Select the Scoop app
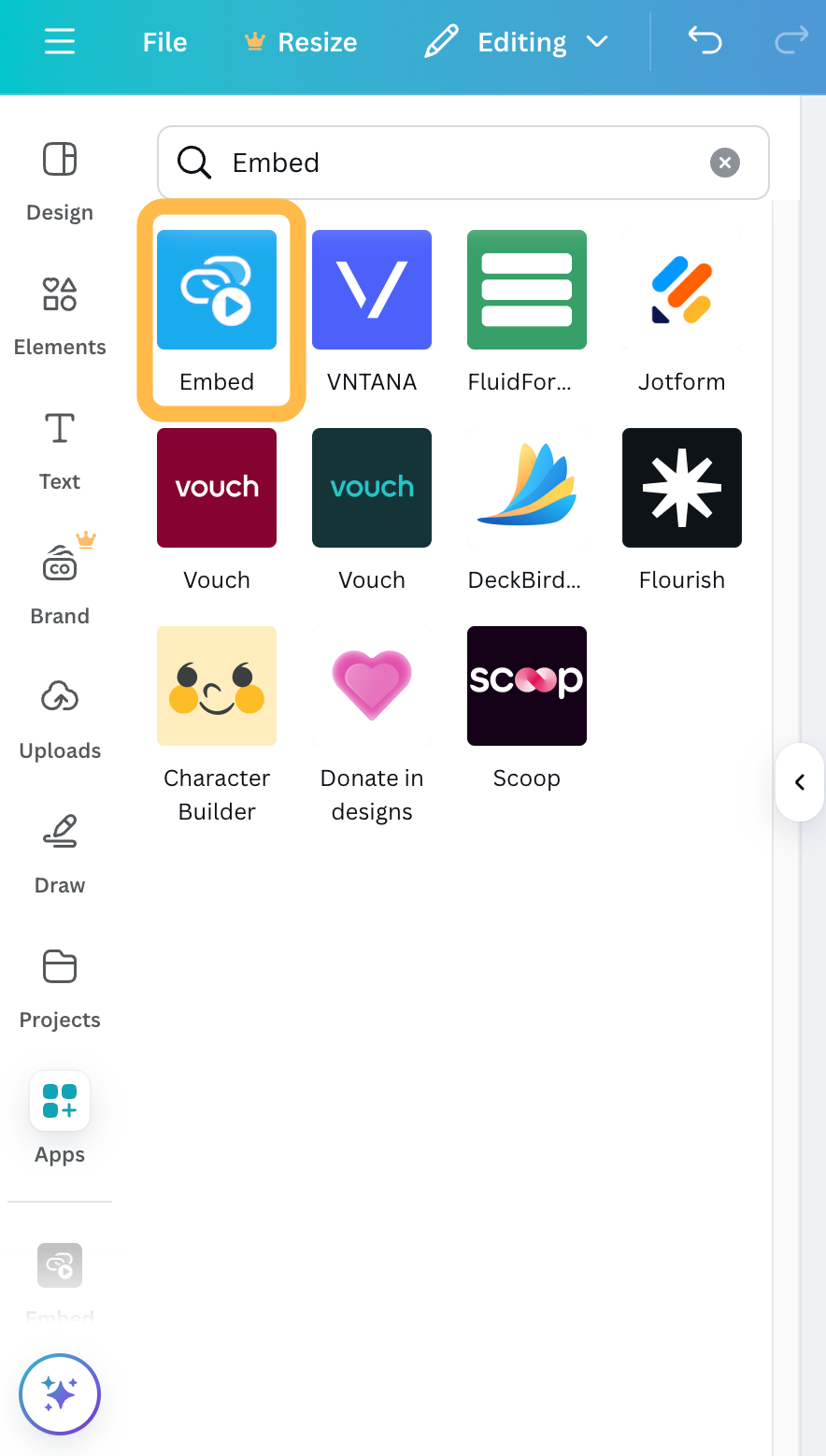 tap(527, 687)
